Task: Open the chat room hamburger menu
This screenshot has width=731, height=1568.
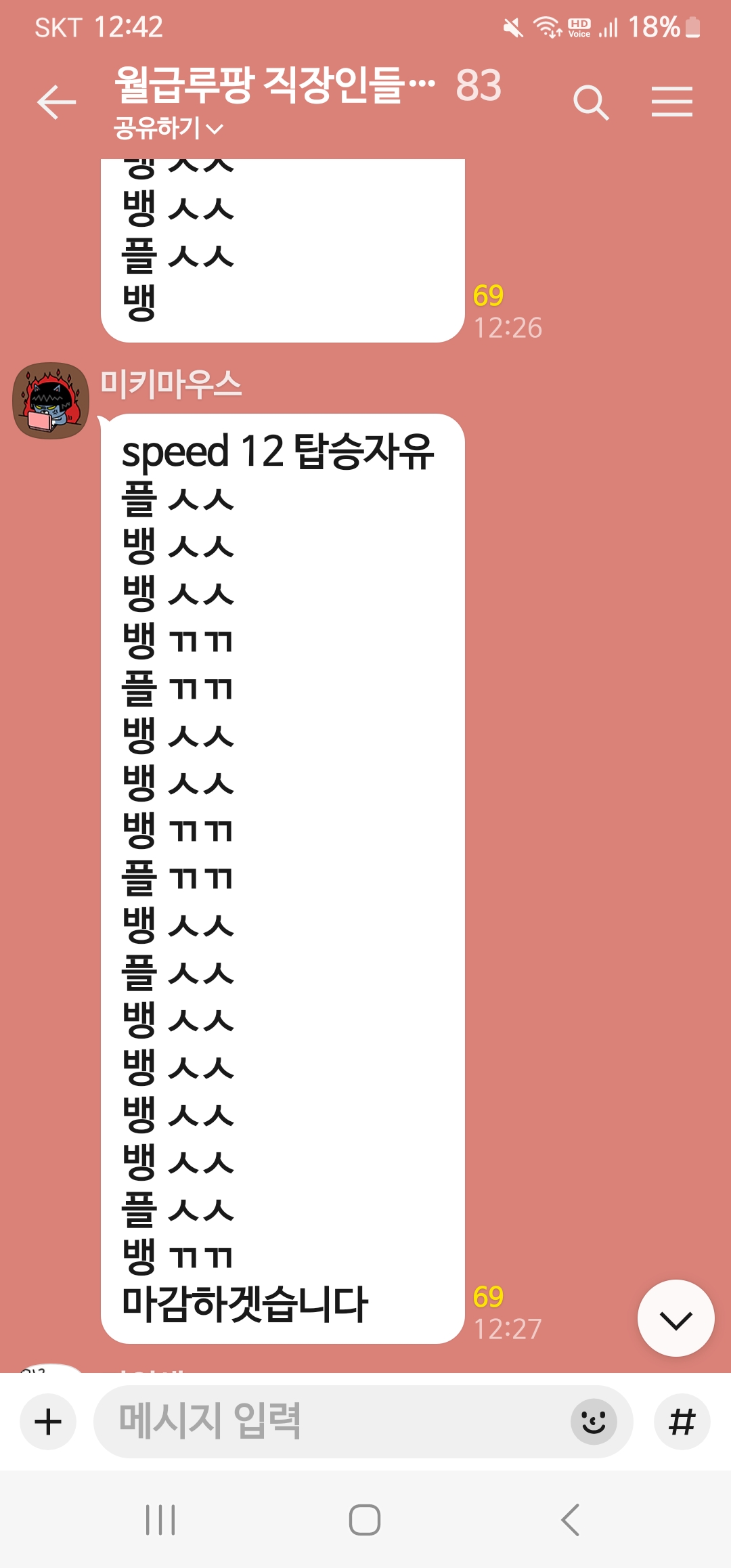Action: [671, 102]
